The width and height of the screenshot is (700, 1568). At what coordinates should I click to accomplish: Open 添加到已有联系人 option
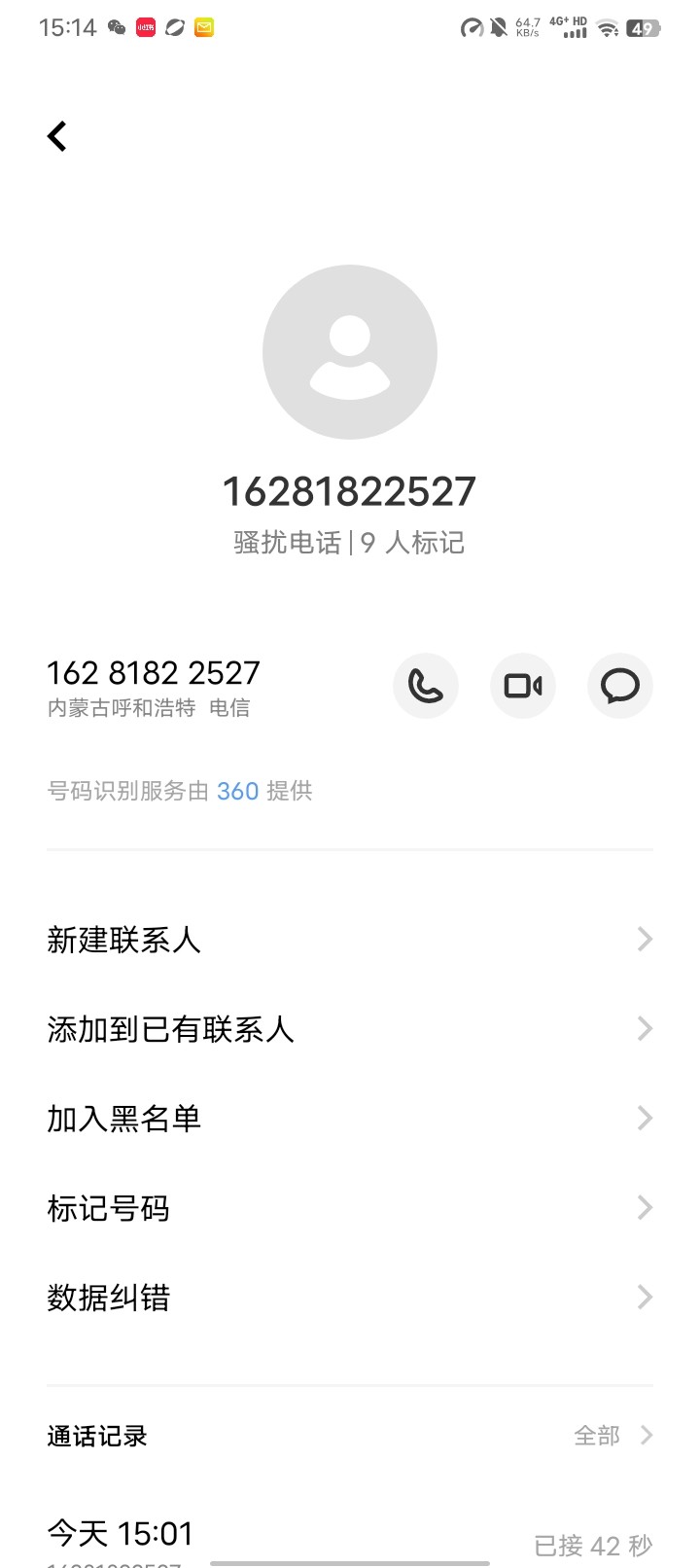click(x=349, y=1029)
